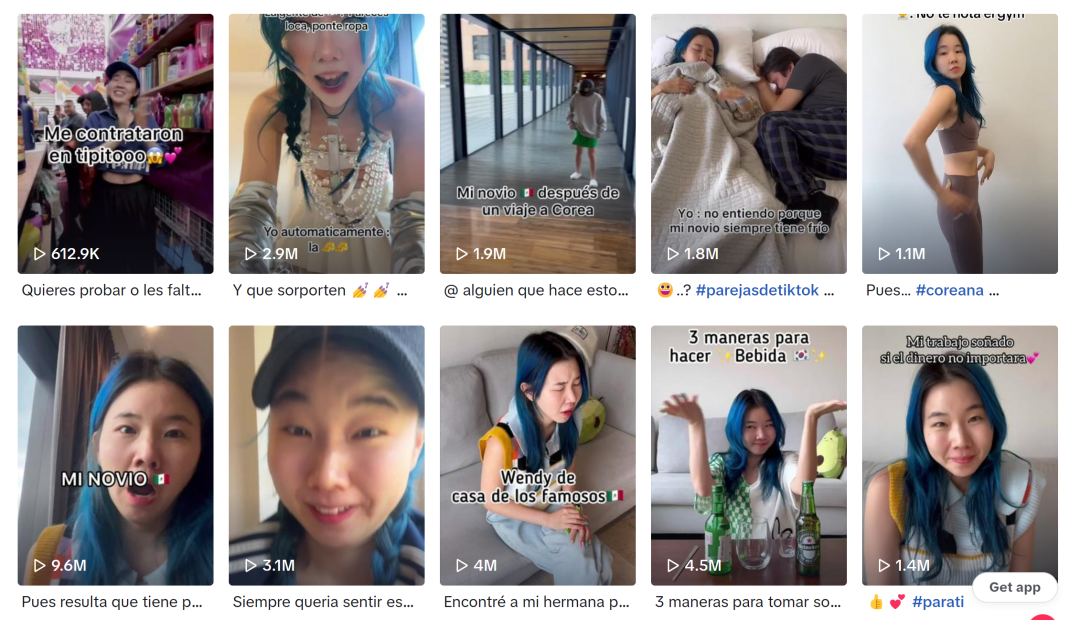Open the '3 maneras para hacer Bebida' video

[748, 455]
